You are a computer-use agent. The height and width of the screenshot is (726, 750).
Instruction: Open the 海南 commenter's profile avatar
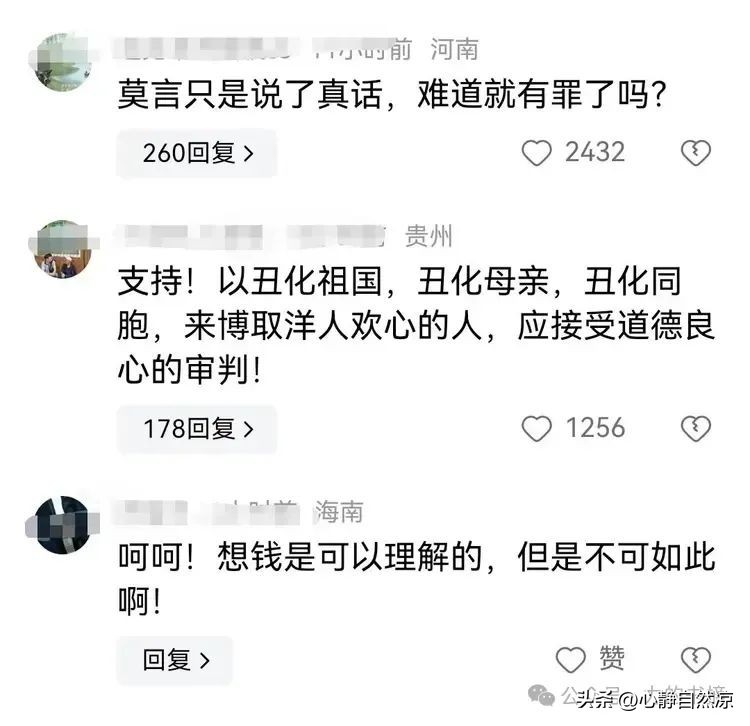tap(64, 524)
